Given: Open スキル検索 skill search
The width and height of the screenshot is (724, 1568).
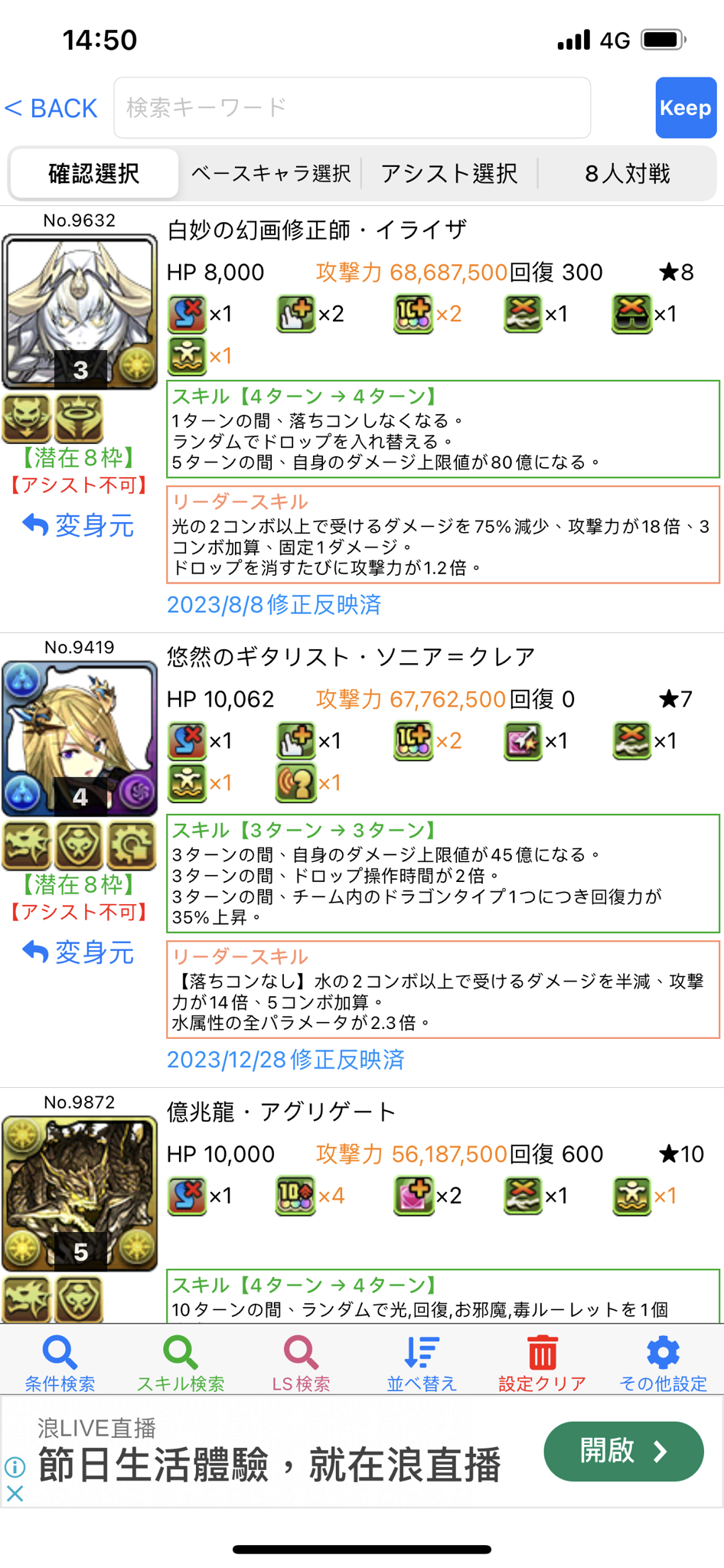Looking at the screenshot, I should coord(181,1364).
